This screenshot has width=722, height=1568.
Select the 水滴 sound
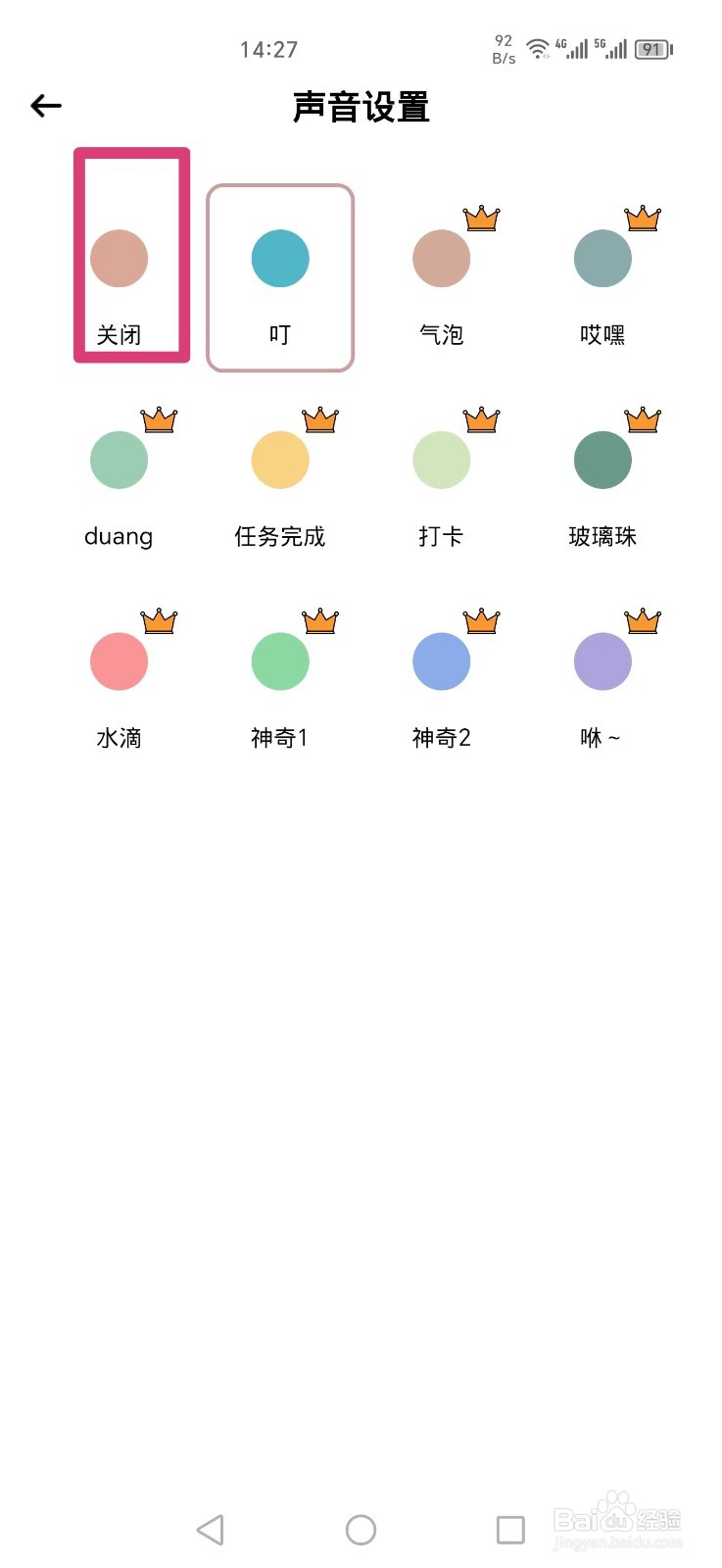(x=120, y=662)
